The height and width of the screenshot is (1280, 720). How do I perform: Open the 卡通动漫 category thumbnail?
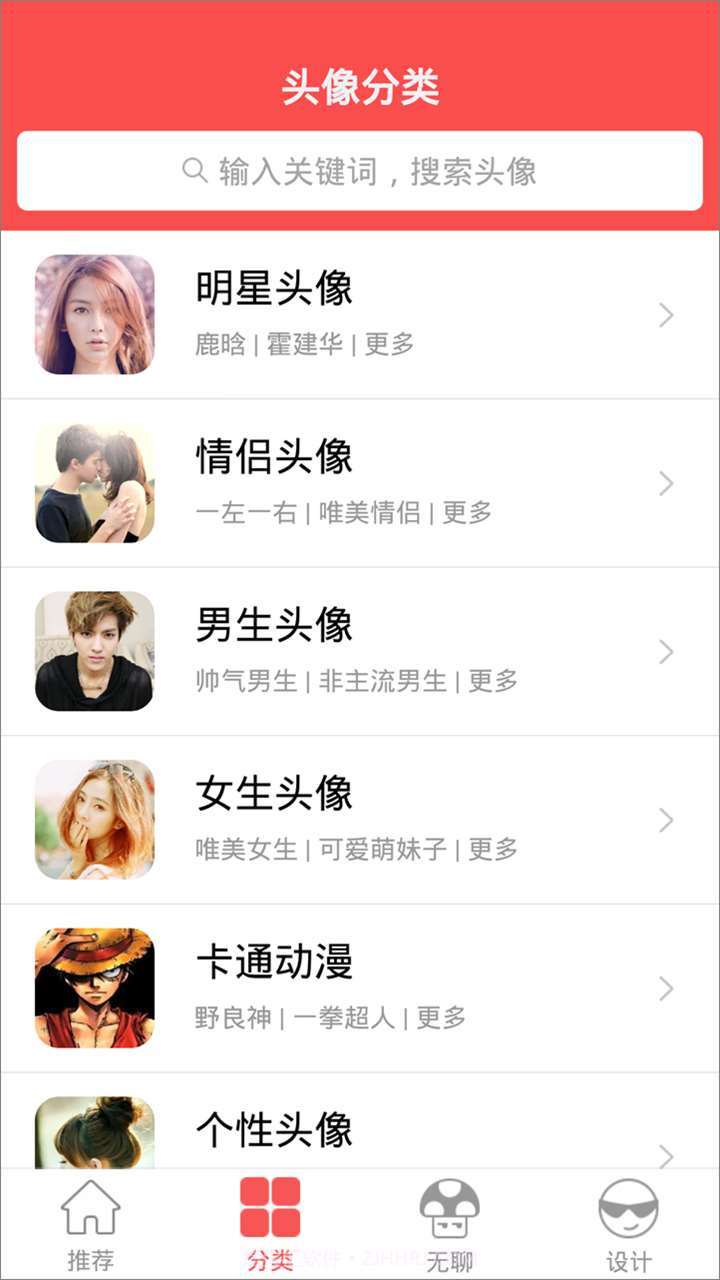(93, 986)
